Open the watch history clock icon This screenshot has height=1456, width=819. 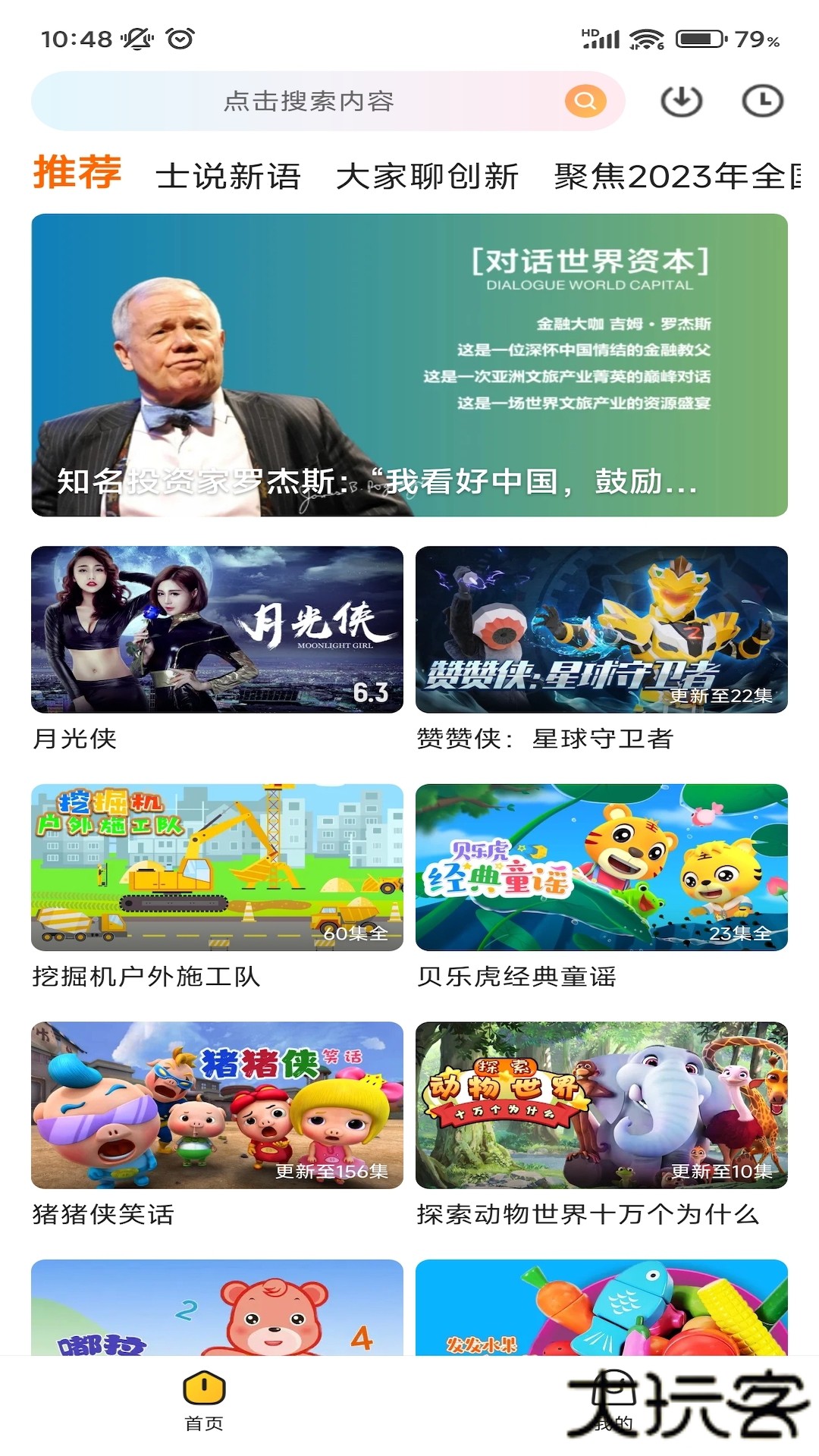coord(764,99)
